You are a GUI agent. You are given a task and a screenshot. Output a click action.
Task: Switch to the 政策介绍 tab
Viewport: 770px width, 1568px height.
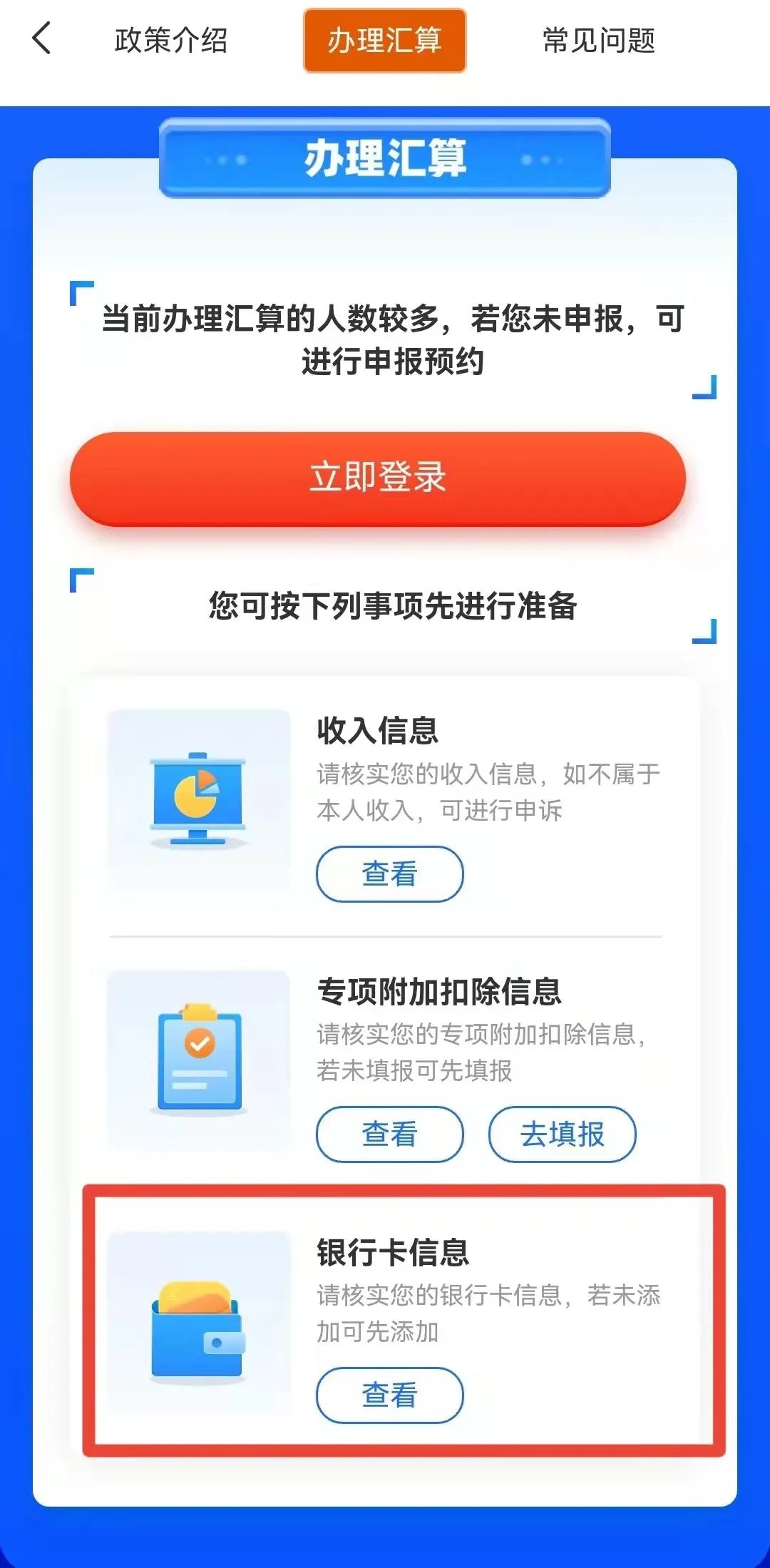point(171,41)
